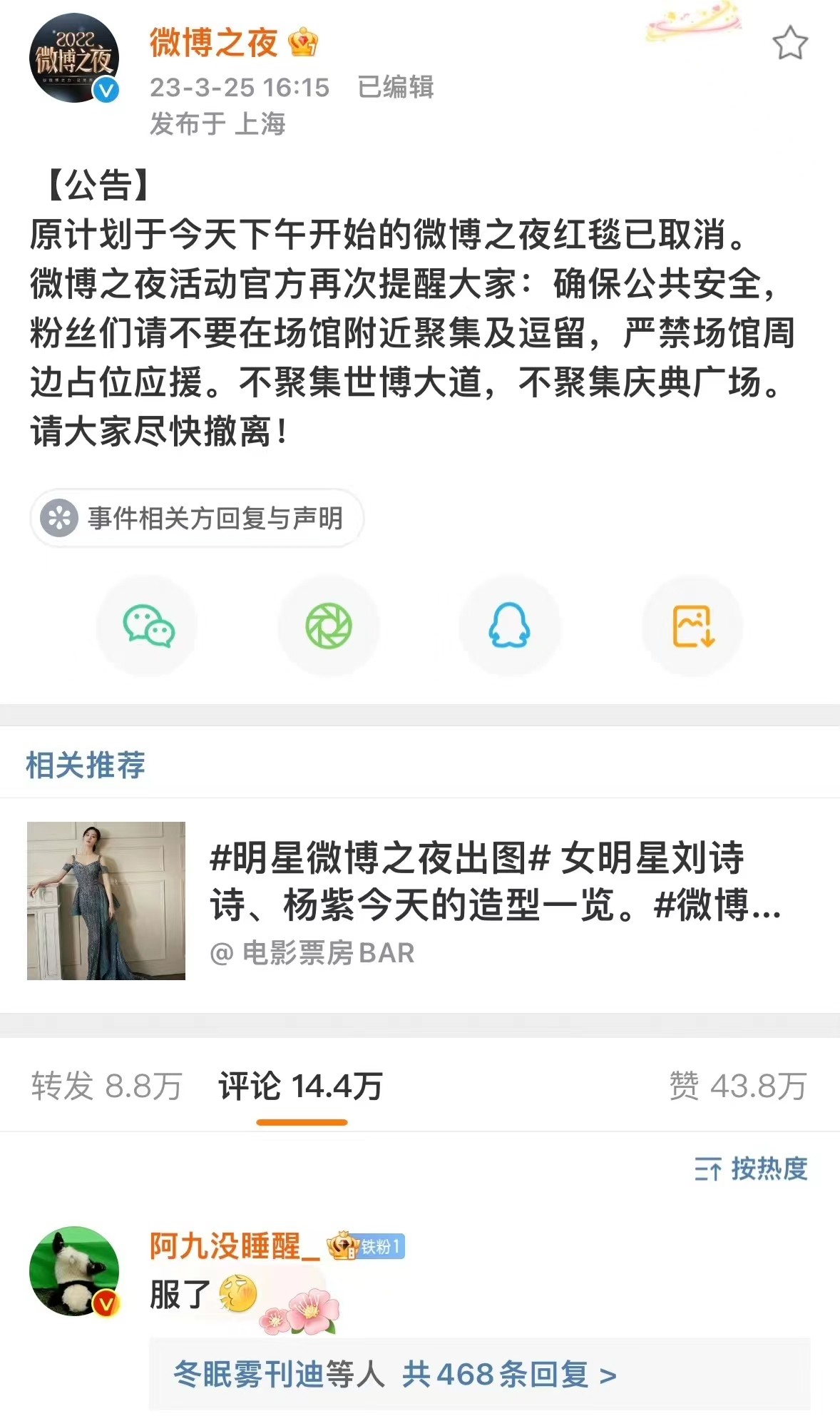Switch to 评论 14.4万 tab
The height and width of the screenshot is (1416, 840).
(301, 1086)
